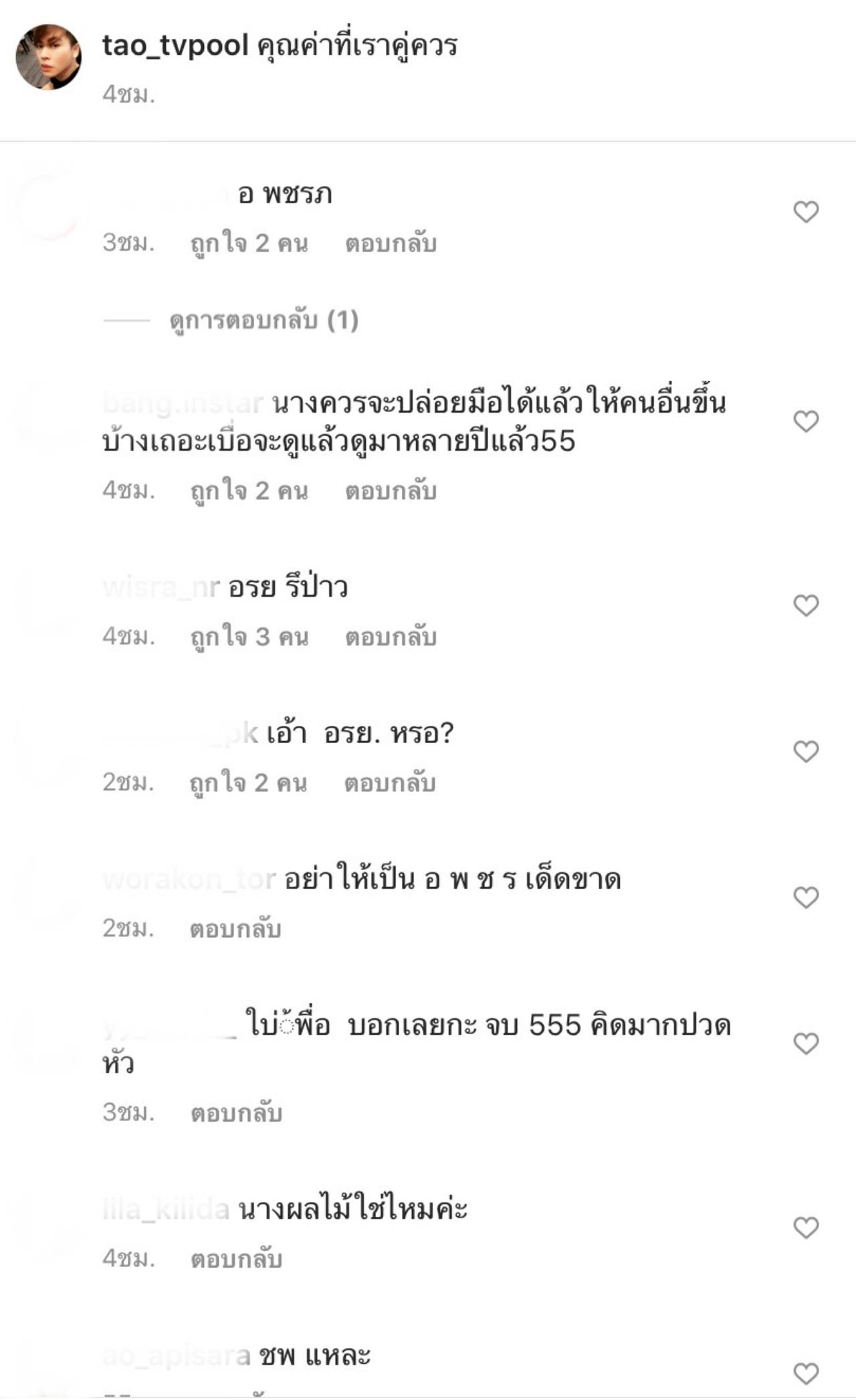Reply to comment ending 'คิดมากปวดหัว'
Image resolution: width=856 pixels, height=1400 pixels.
click(x=236, y=1113)
